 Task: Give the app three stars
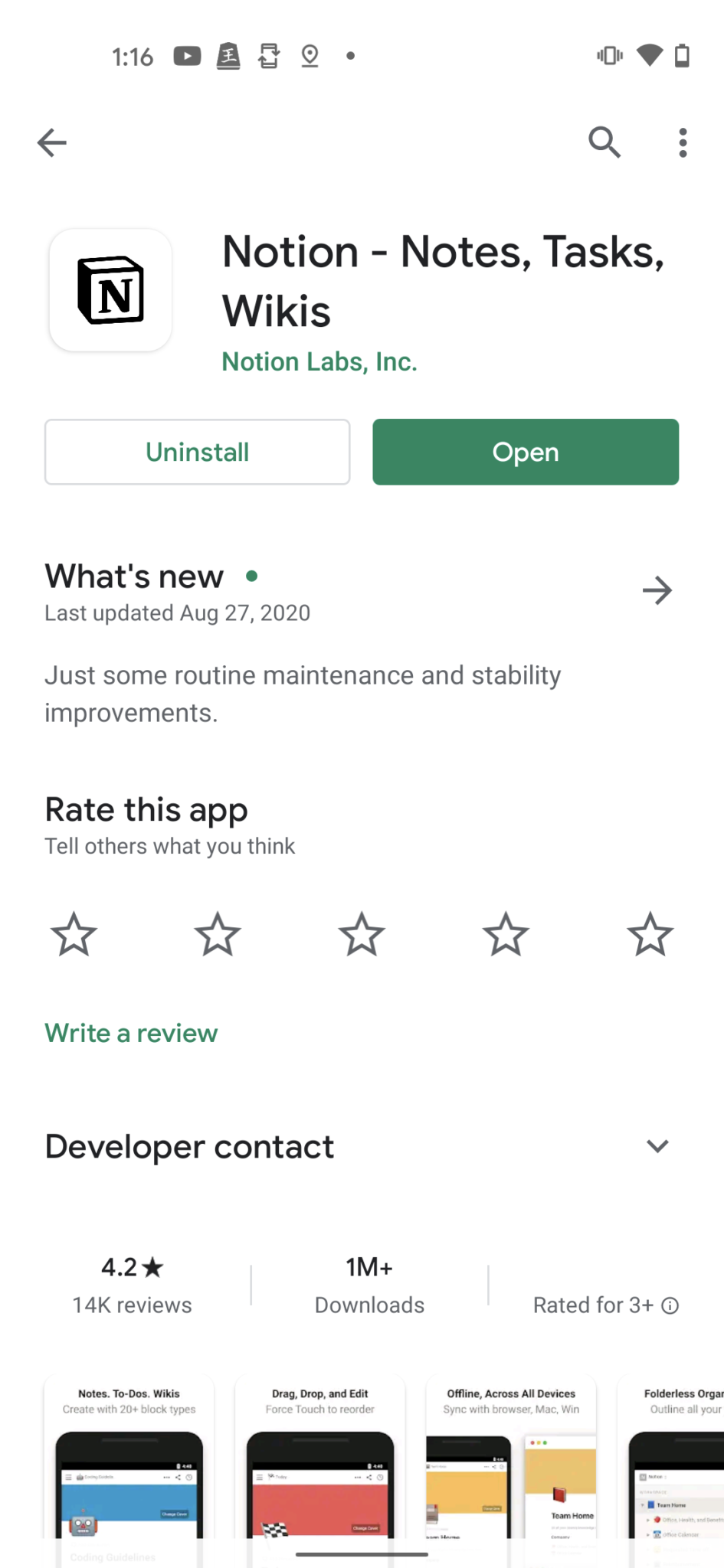pyautogui.click(x=361, y=934)
